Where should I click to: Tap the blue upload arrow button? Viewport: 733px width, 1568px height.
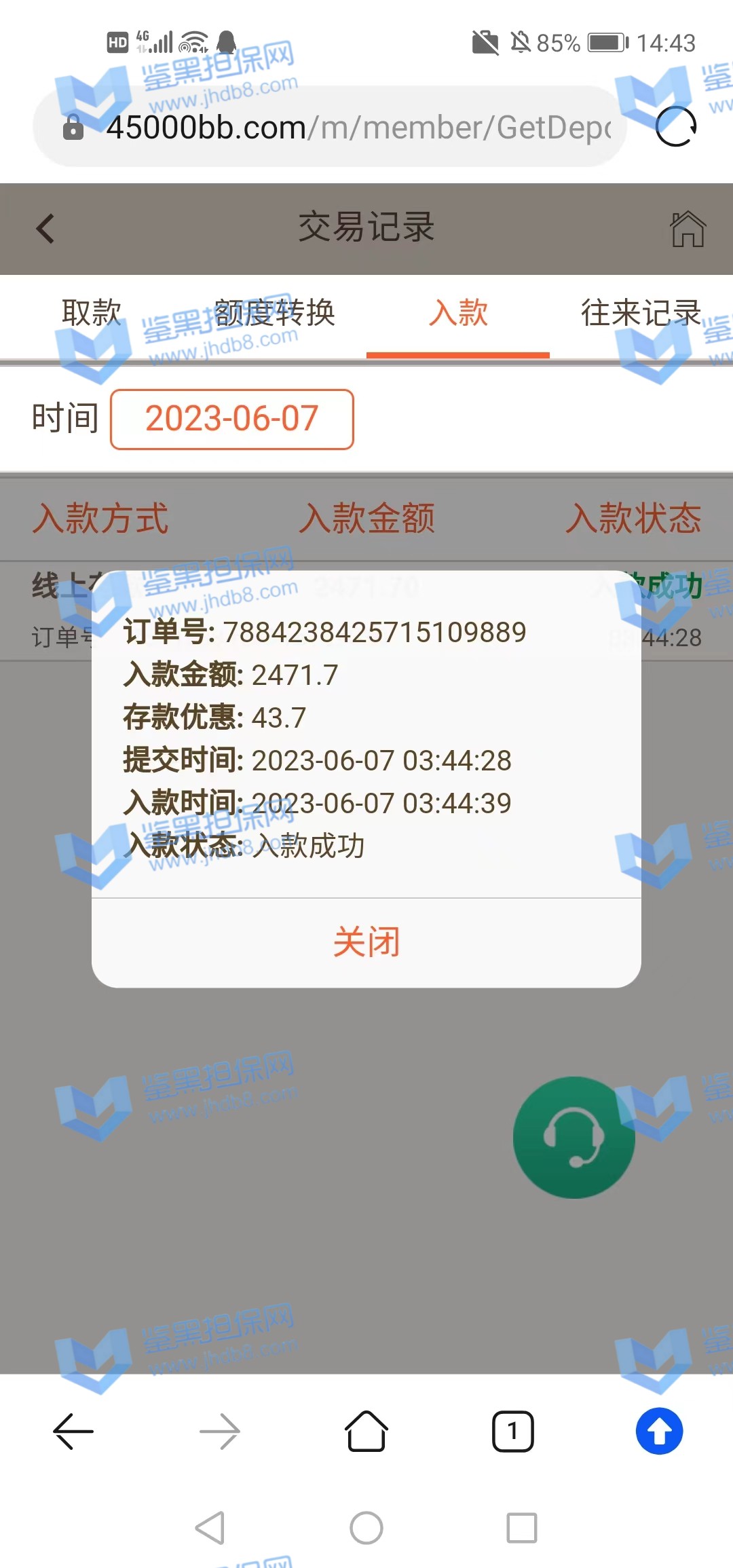pos(659,1431)
